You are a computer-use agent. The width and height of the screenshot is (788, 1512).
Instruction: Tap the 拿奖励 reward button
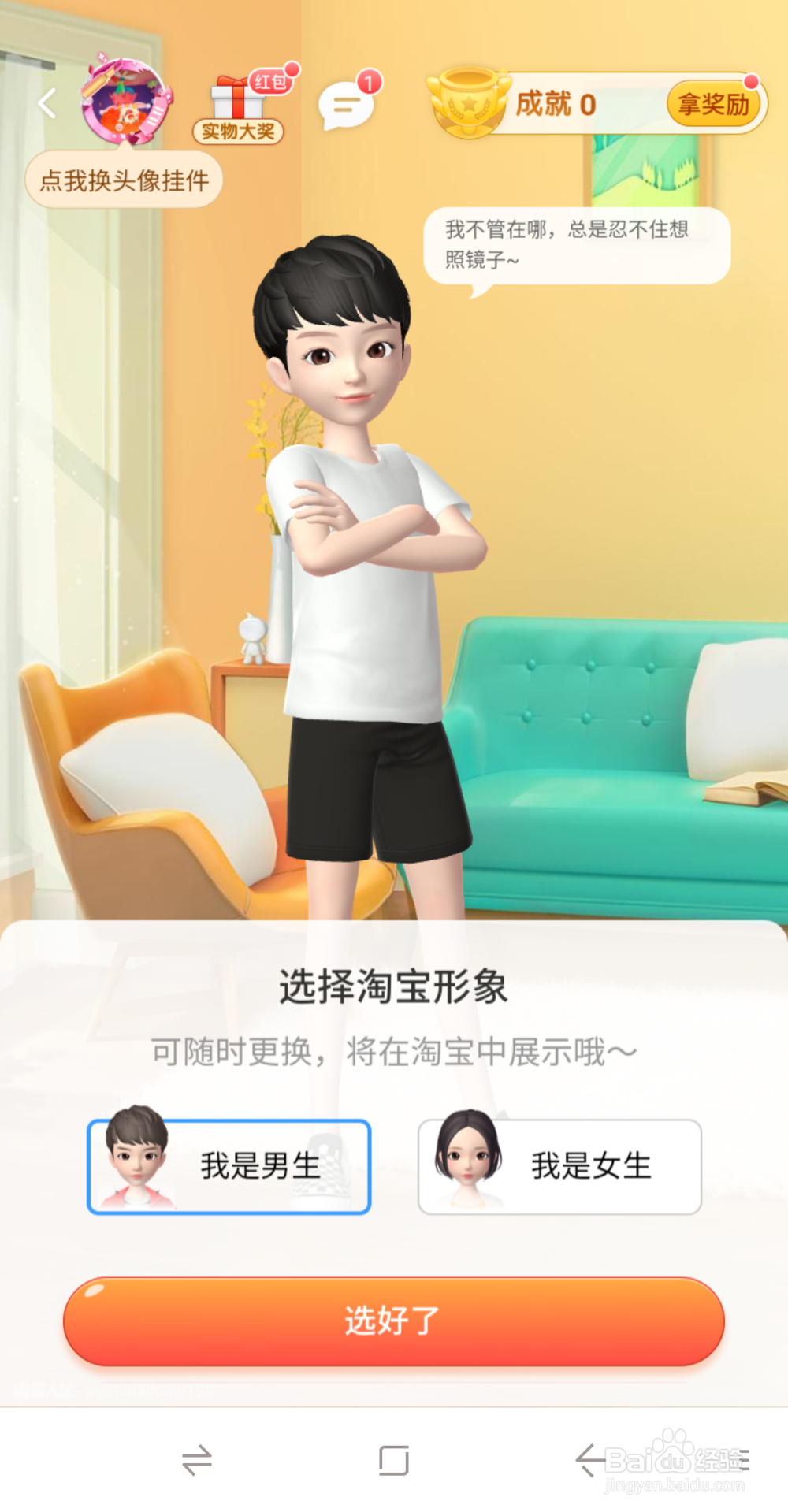713,103
